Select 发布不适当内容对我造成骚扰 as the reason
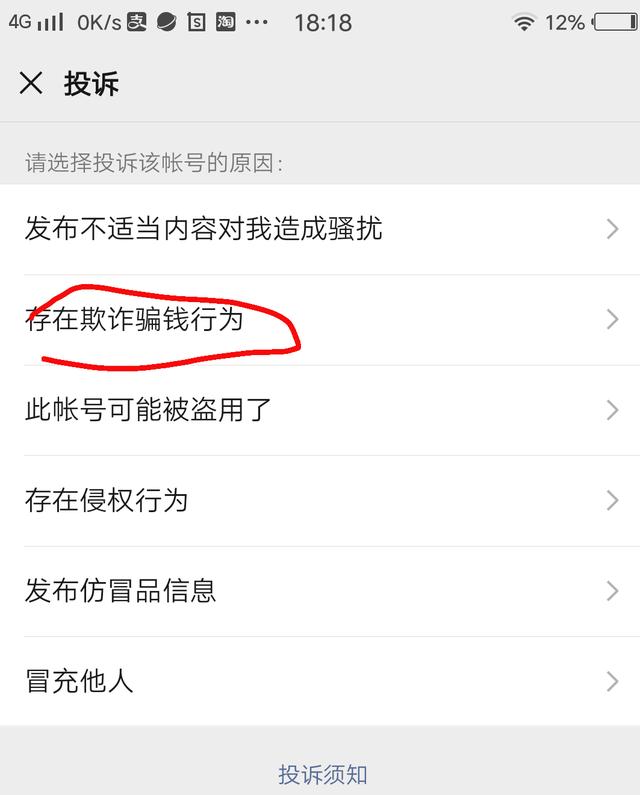 coord(320,229)
